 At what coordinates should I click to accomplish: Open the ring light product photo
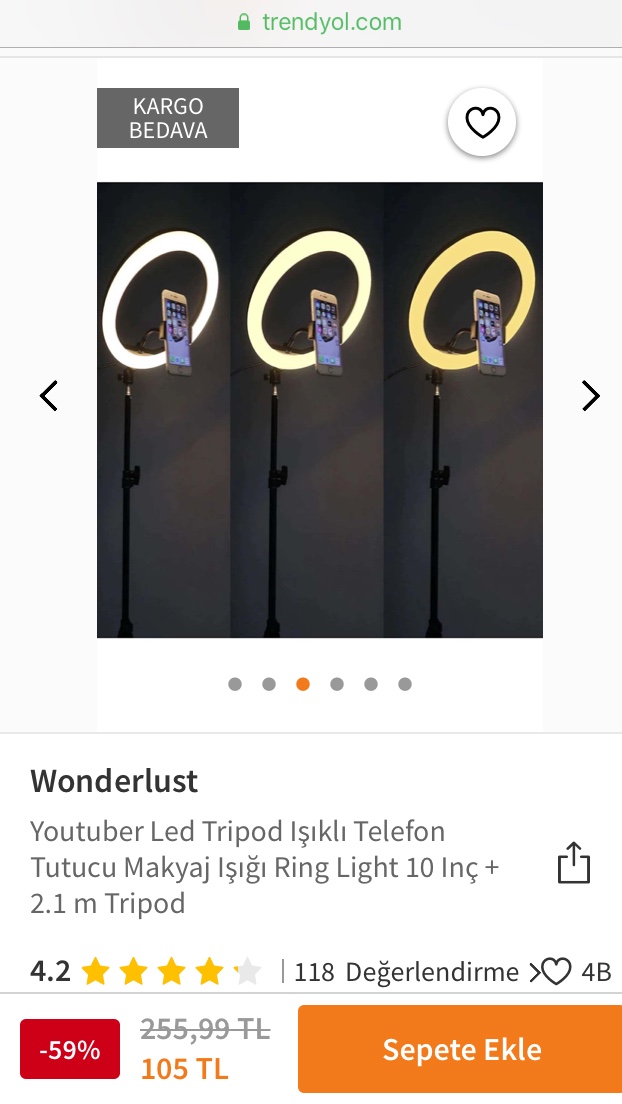tap(319, 409)
